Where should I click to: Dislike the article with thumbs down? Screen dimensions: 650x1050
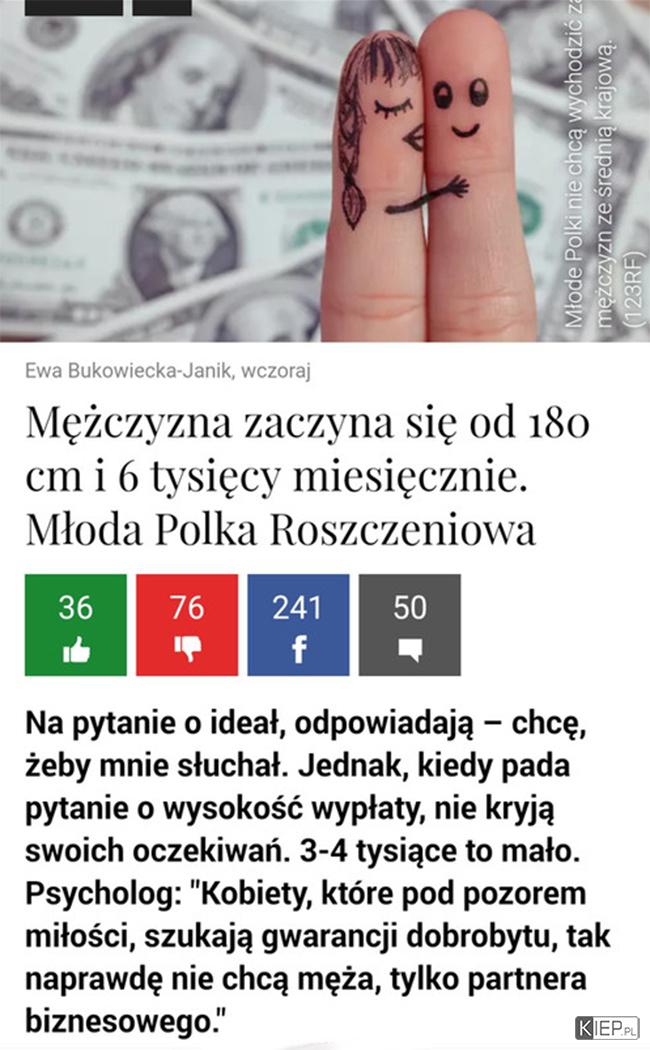[x=187, y=625]
